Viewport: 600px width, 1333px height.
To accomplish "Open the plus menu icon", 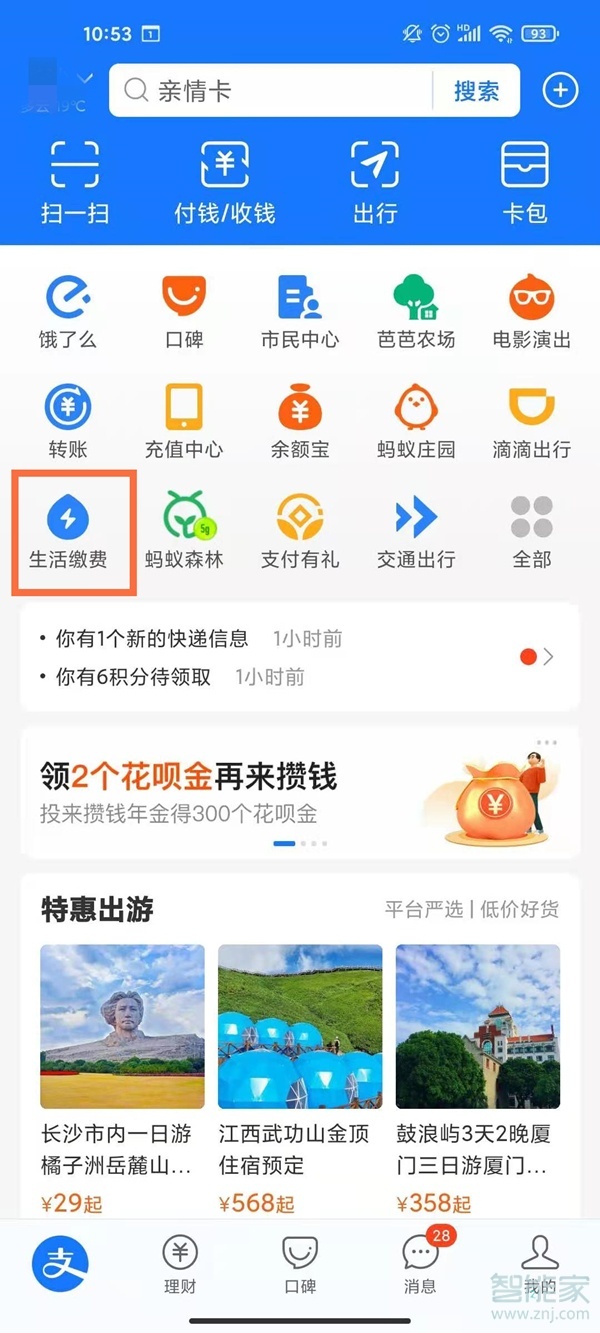I will 560,91.
